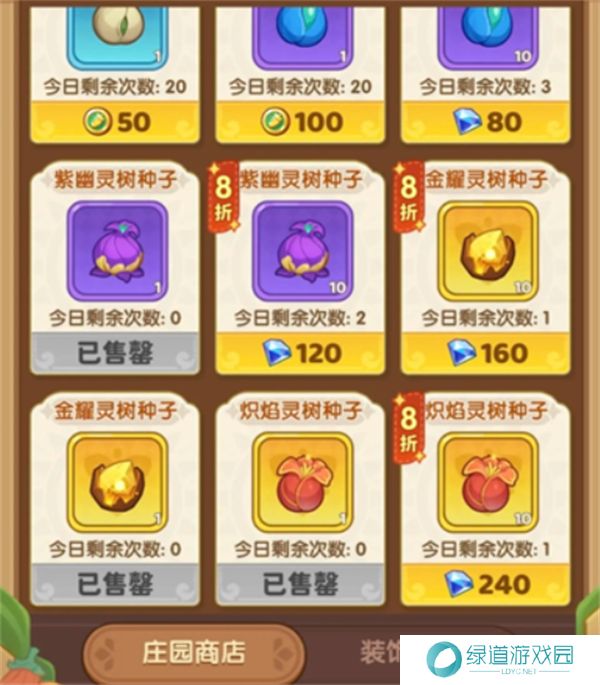Buy the item priced at 100 coins
The image size is (600, 685).
click(x=300, y=123)
